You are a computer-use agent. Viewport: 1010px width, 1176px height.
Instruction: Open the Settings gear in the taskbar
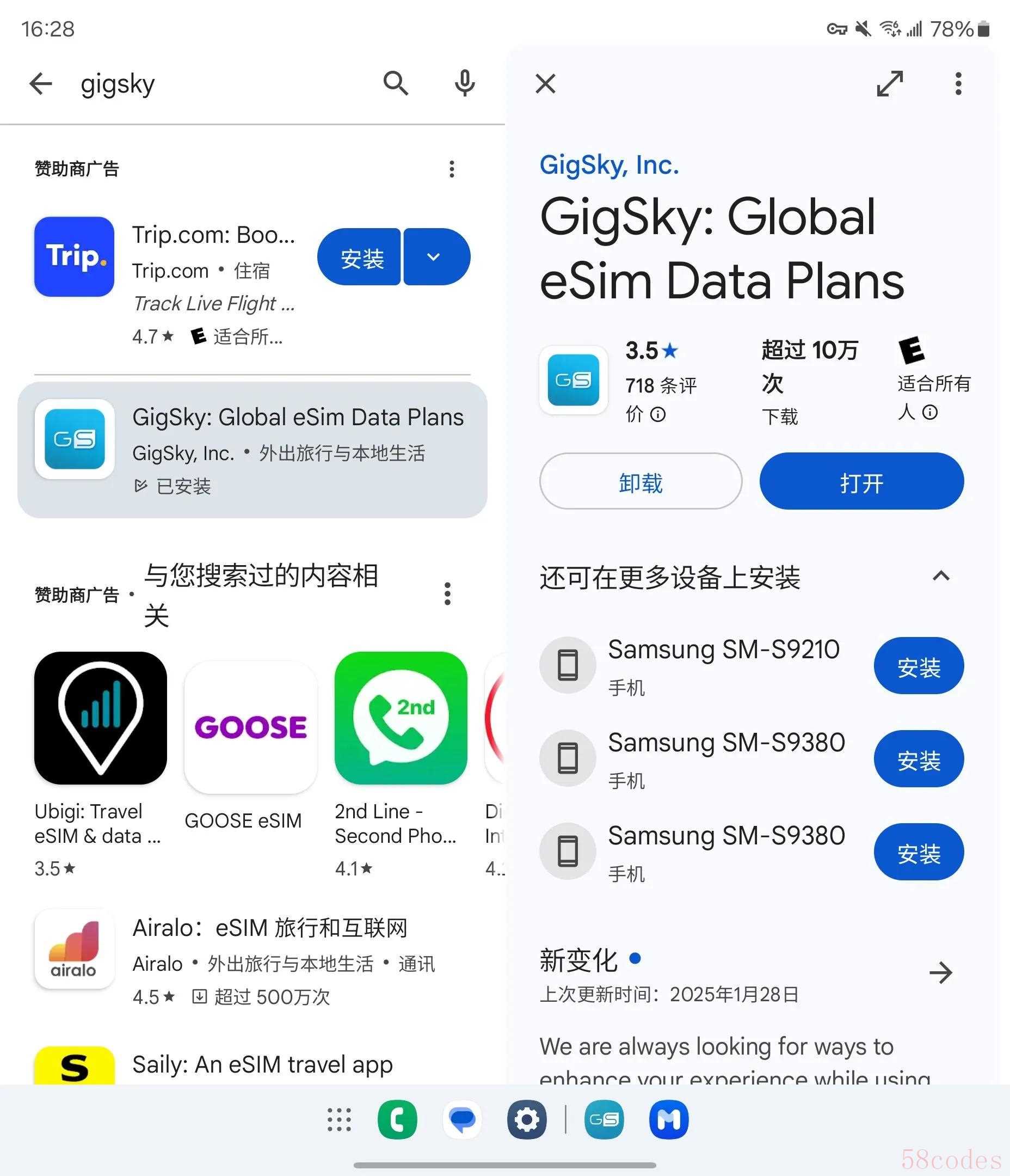click(527, 1120)
